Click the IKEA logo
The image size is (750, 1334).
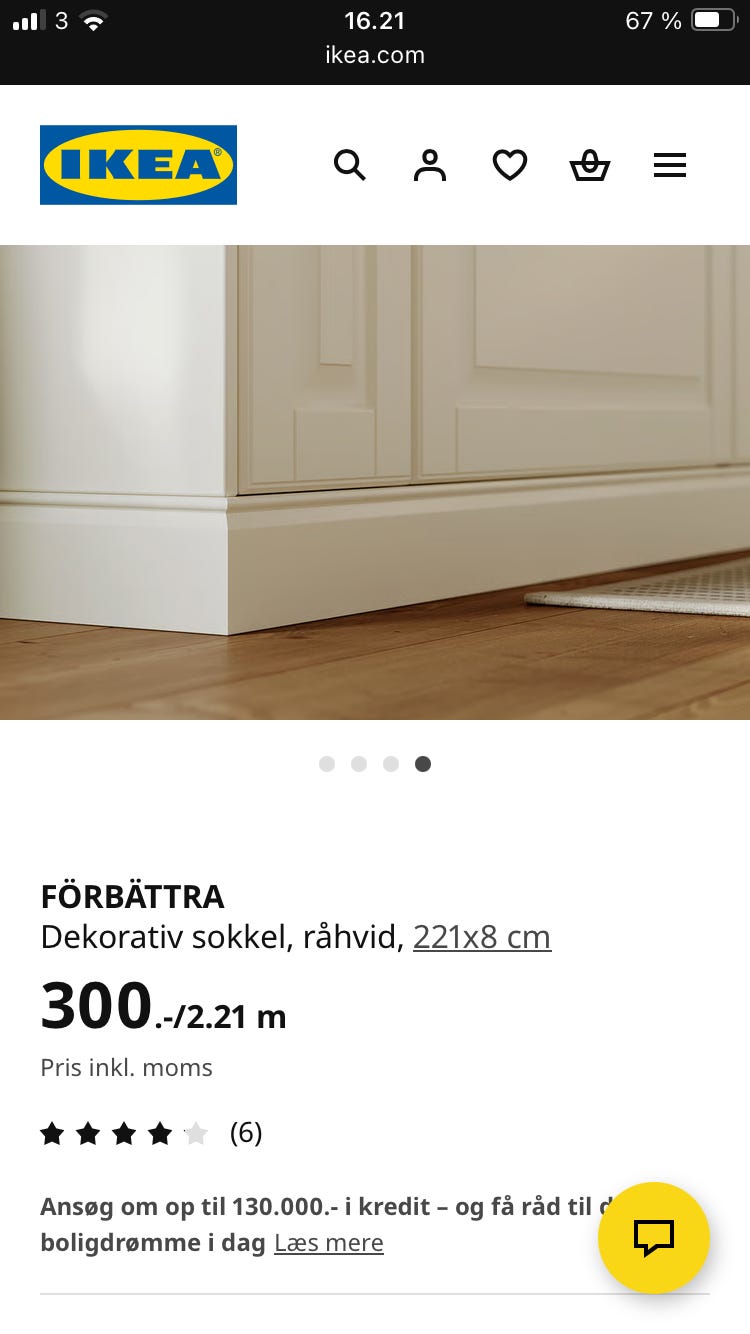pos(138,164)
